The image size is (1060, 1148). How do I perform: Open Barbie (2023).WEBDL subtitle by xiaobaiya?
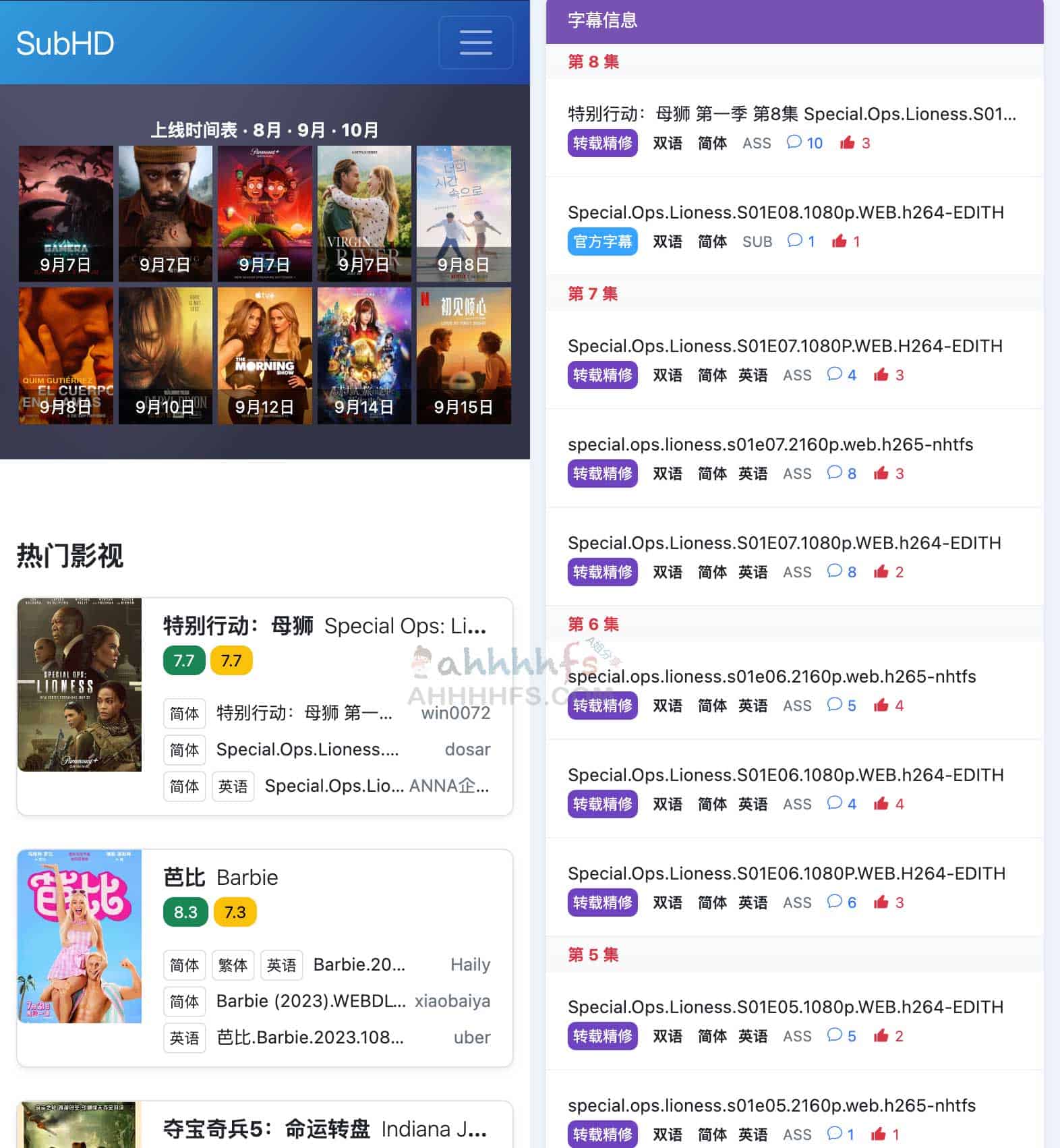(x=311, y=1001)
